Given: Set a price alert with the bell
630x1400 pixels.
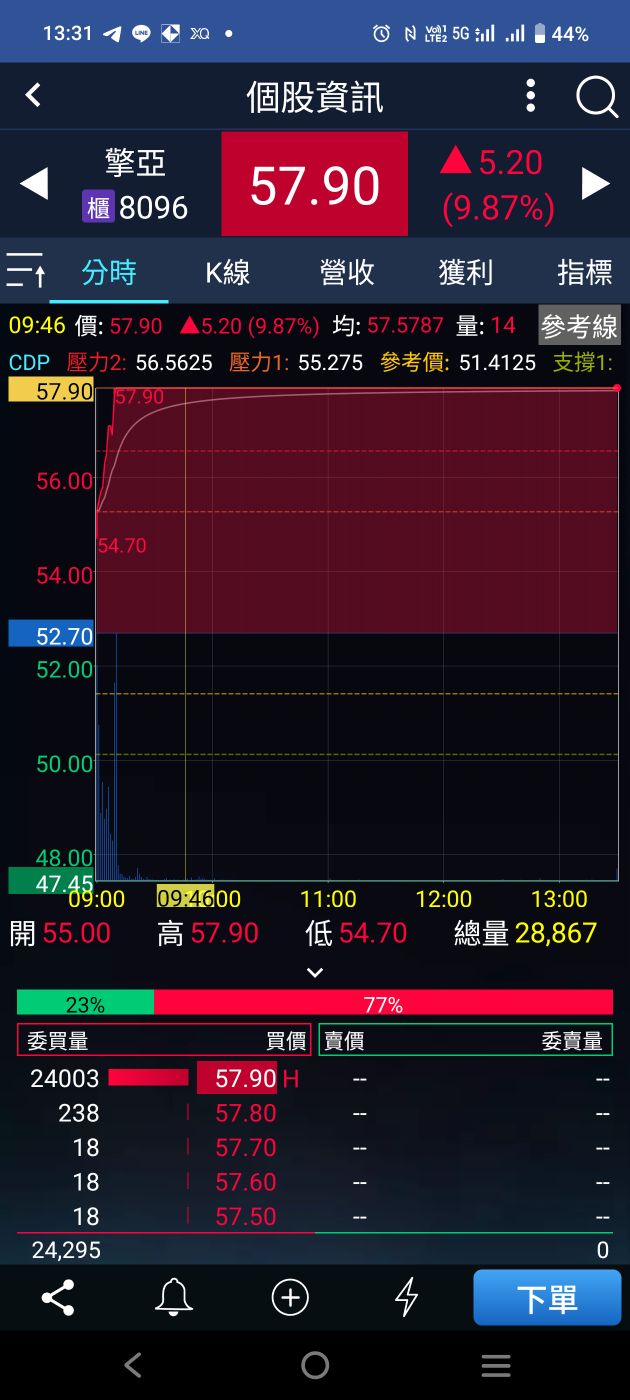Looking at the screenshot, I should click(x=174, y=1298).
